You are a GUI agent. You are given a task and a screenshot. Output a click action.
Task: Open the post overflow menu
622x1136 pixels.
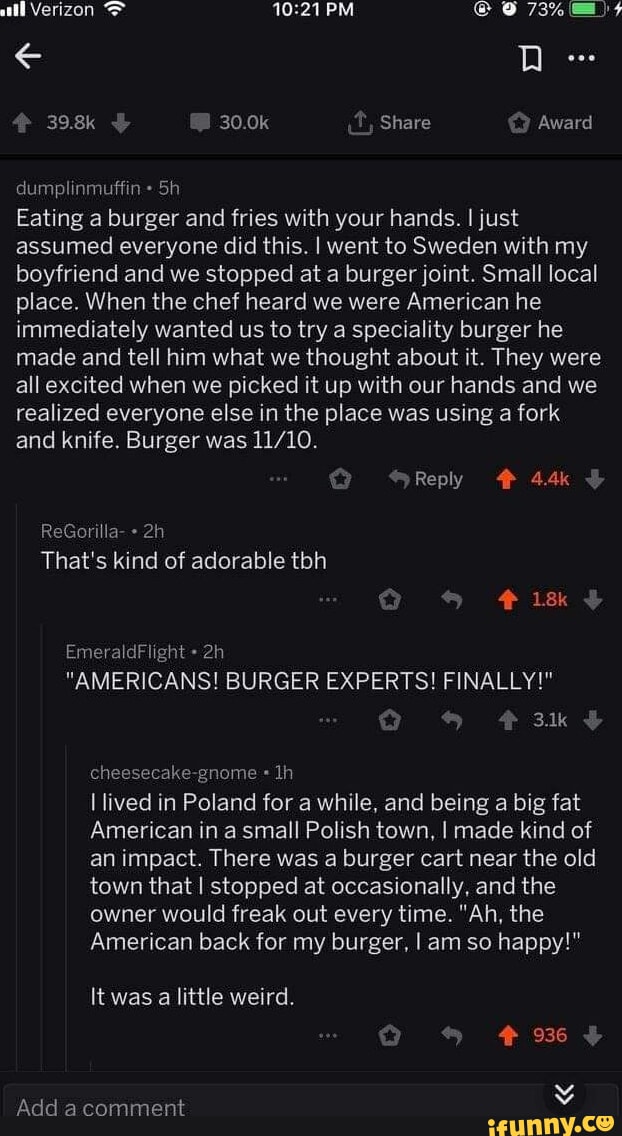pos(581,57)
